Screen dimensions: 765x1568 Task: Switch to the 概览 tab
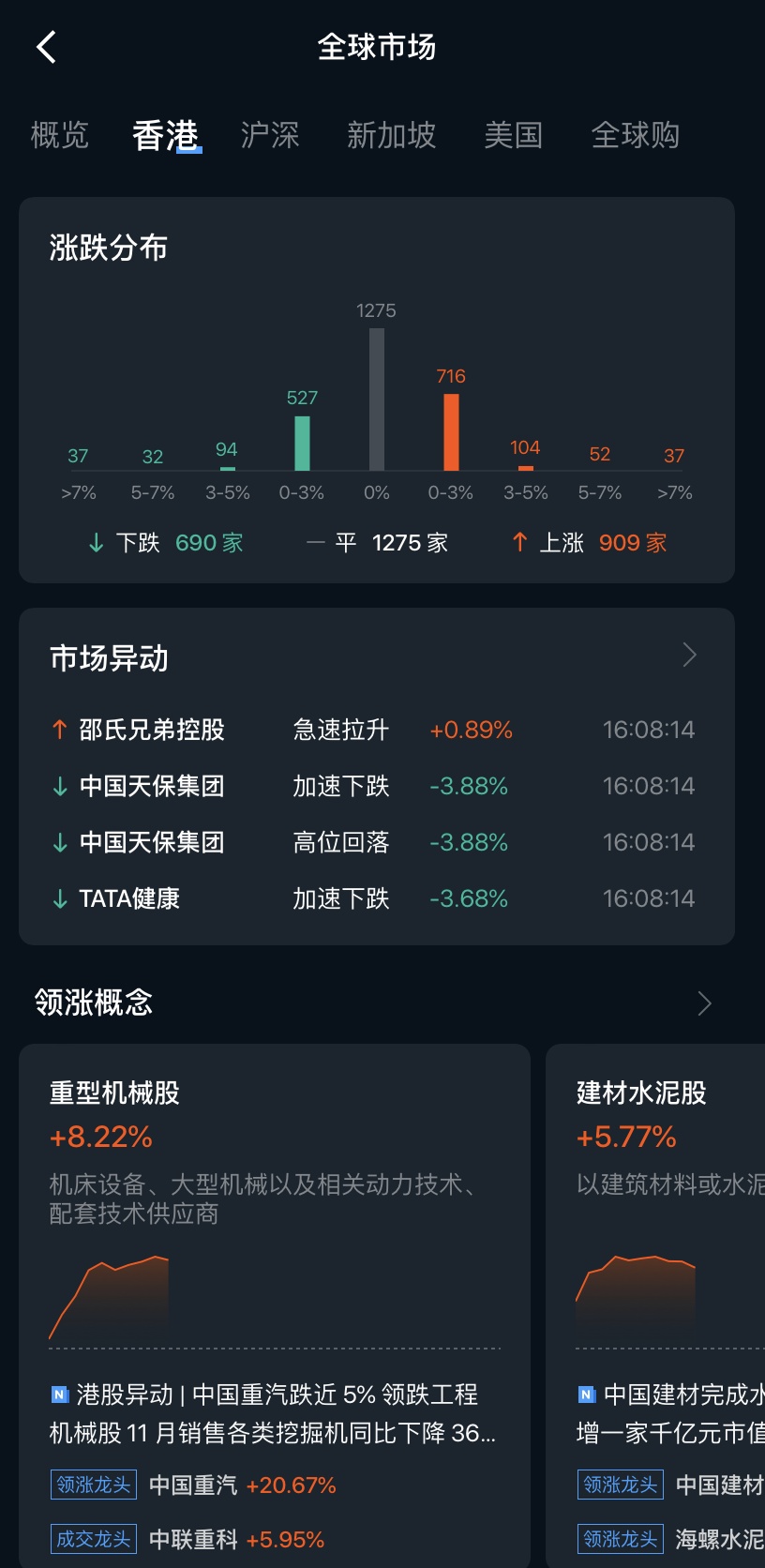pyautogui.click(x=59, y=136)
